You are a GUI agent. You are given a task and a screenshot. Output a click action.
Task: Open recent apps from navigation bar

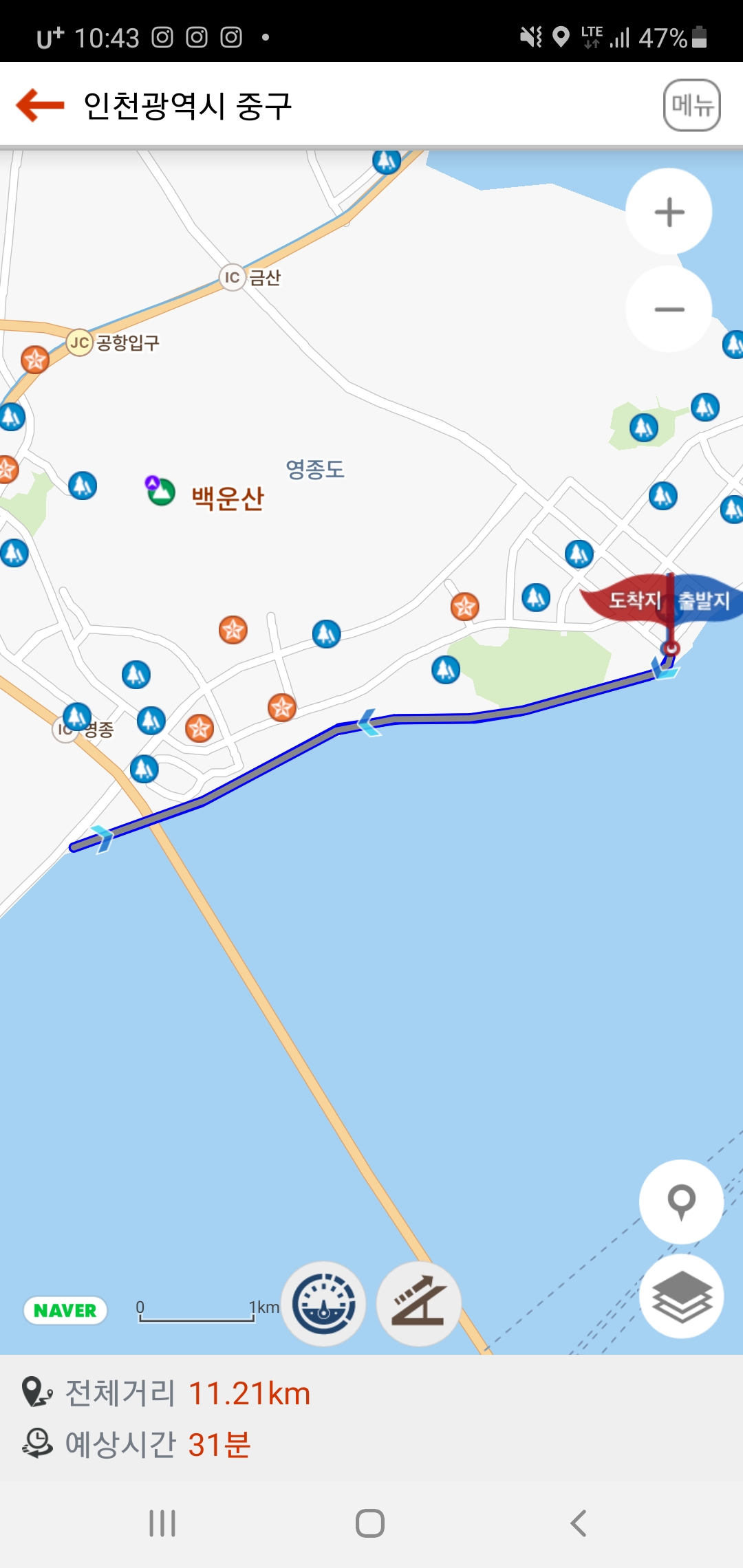click(x=163, y=1523)
